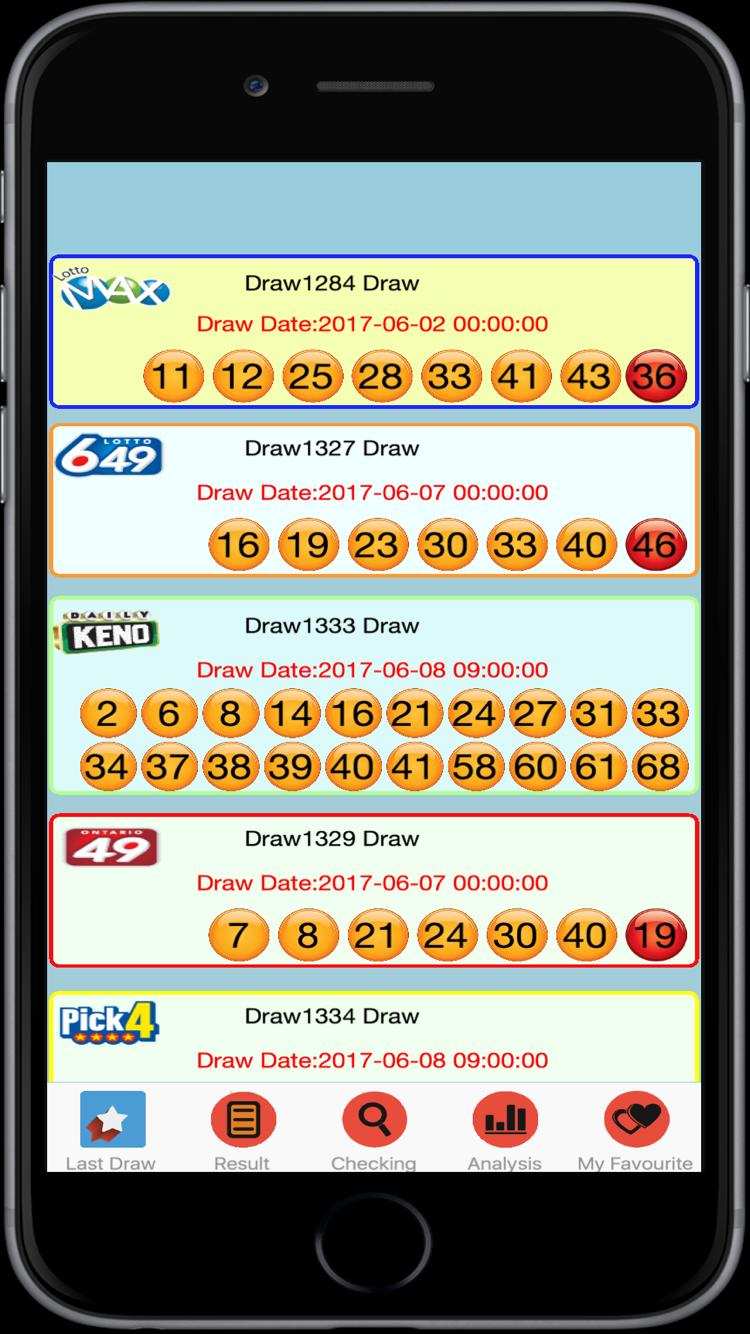The height and width of the screenshot is (1334, 750).
Task: View the Daily Keno Draw1333 card
Action: (x=374, y=696)
